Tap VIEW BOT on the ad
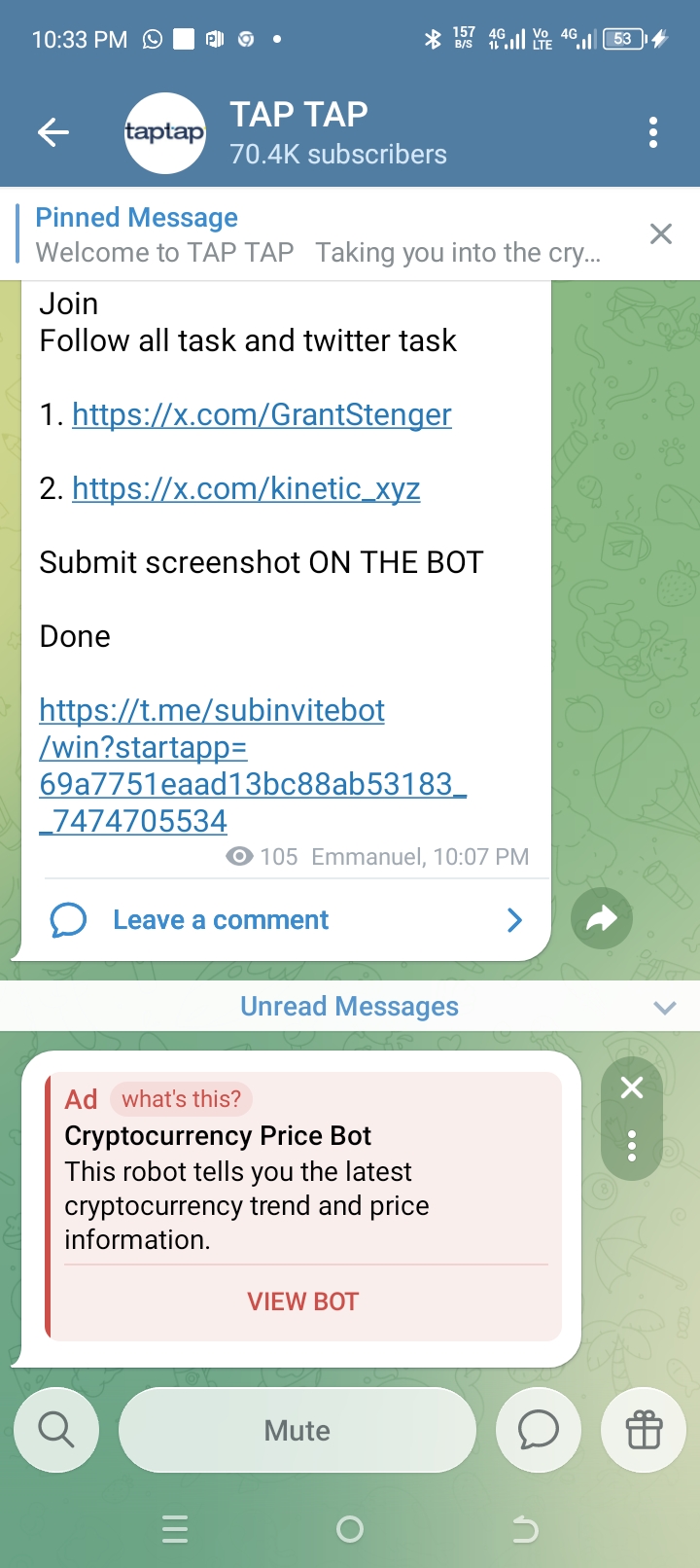 [x=303, y=1301]
